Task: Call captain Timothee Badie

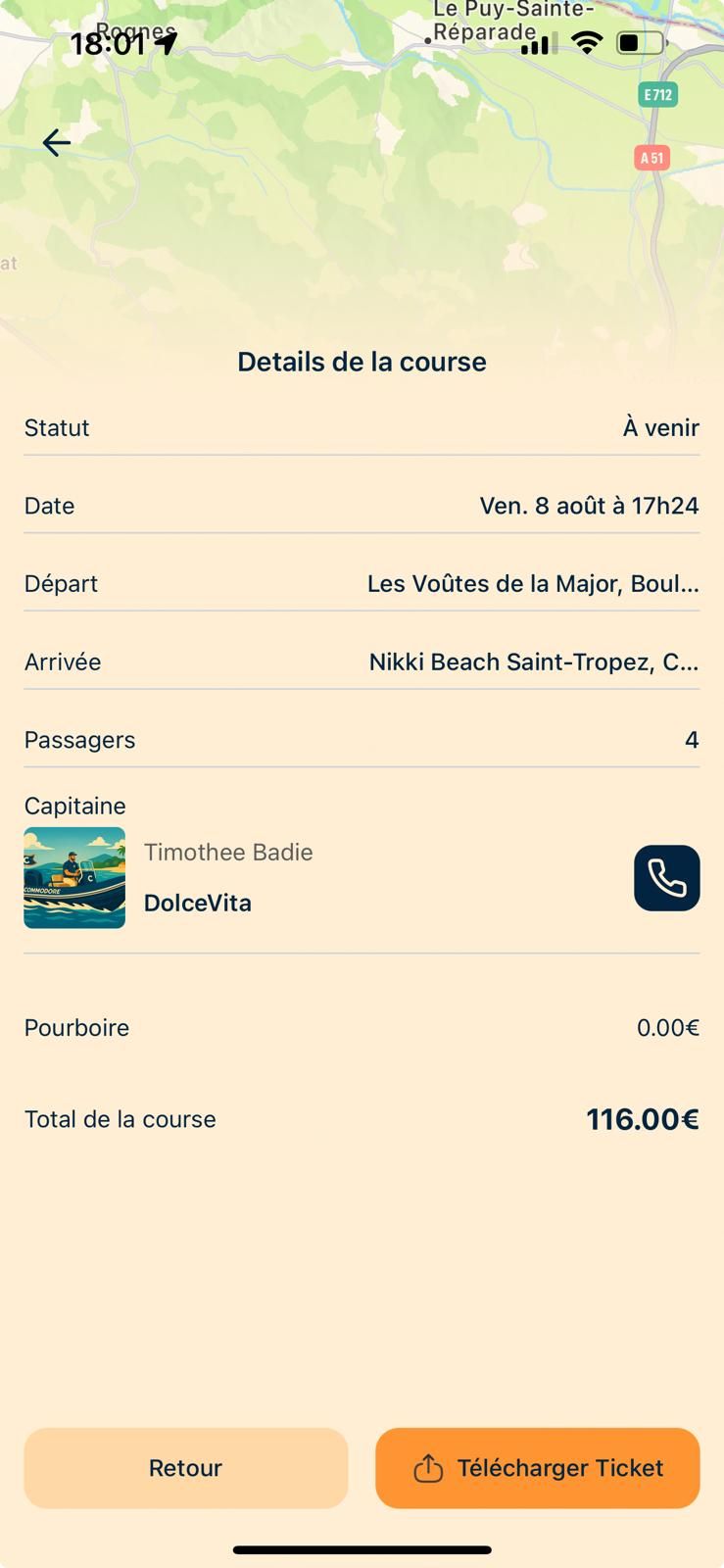Action: 666,878
